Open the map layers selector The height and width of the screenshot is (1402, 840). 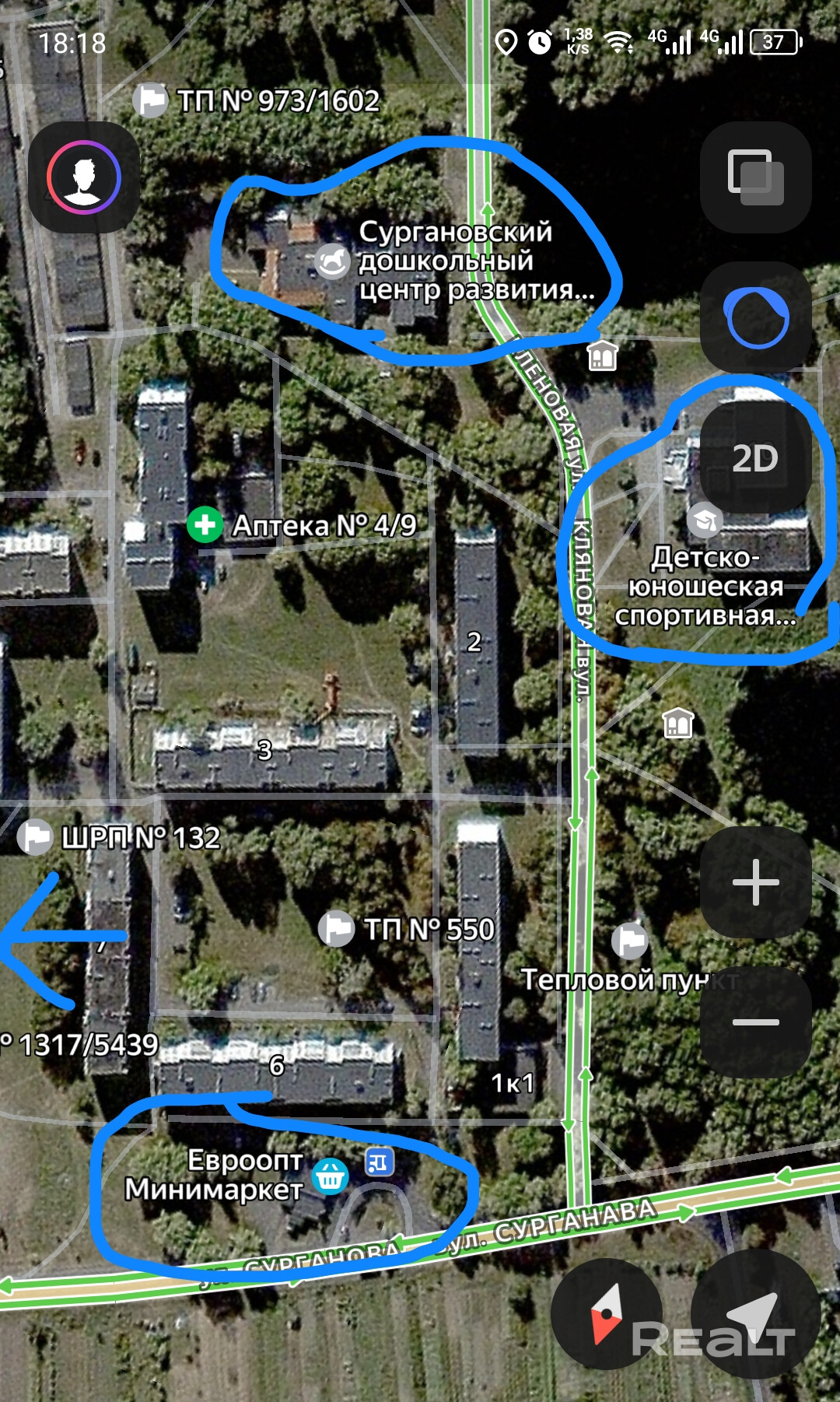(755, 177)
